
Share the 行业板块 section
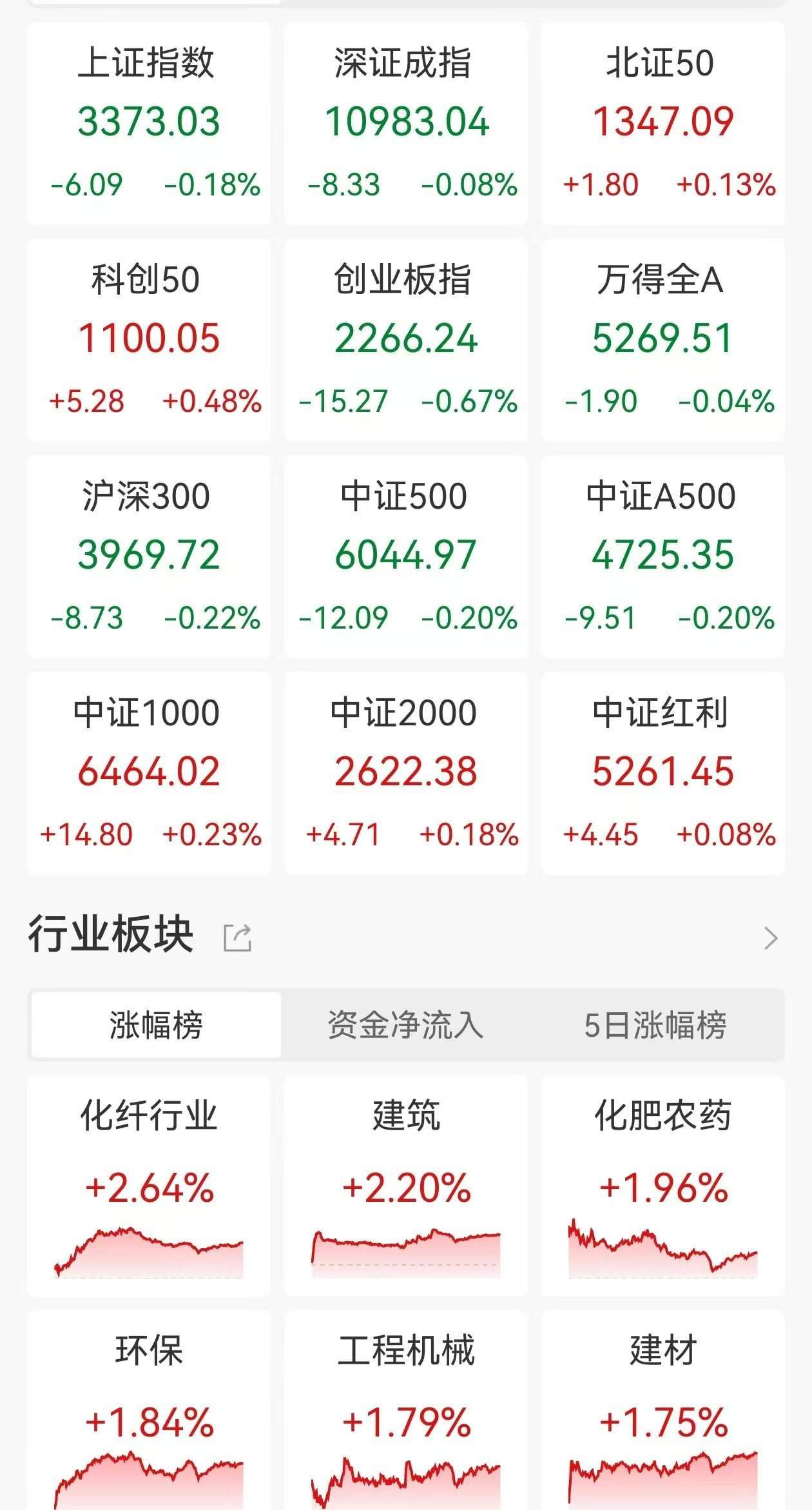click(237, 937)
